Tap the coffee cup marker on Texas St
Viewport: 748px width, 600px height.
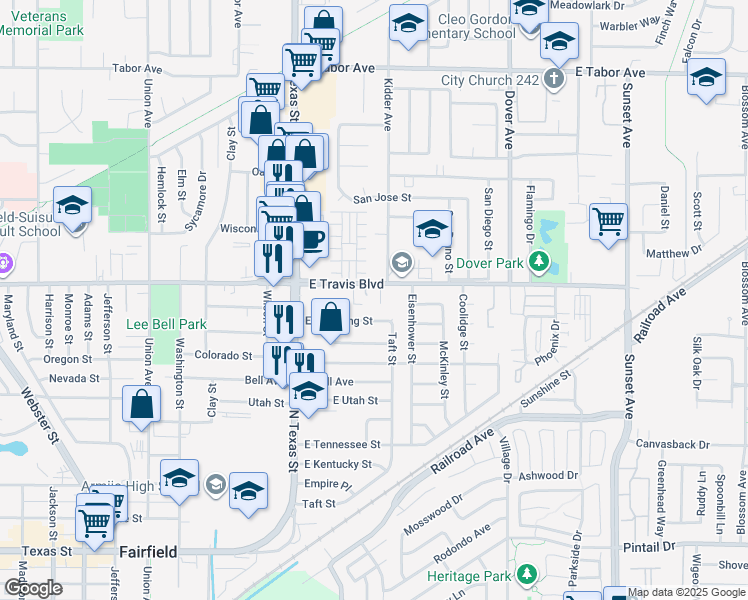point(312,241)
